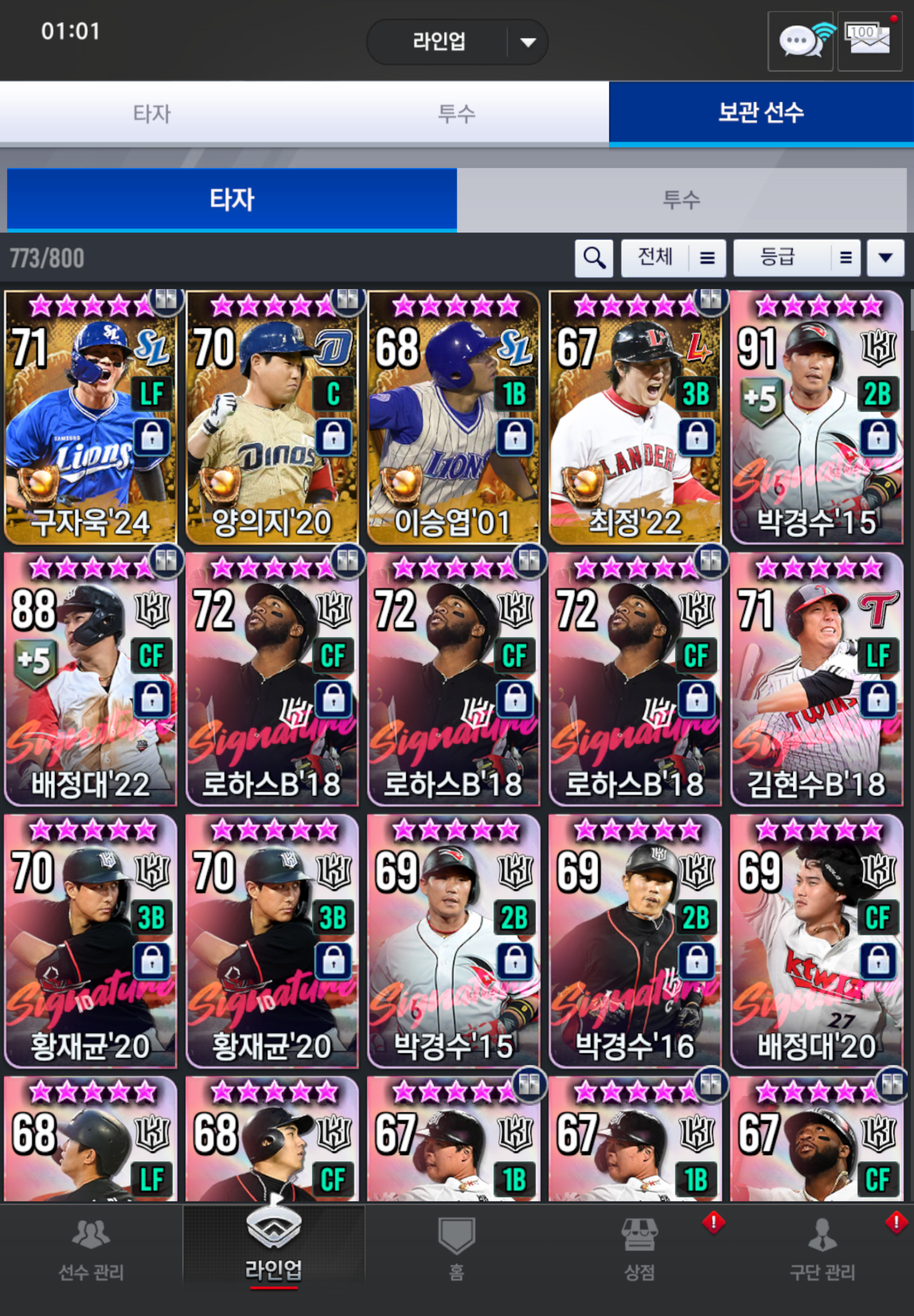This screenshot has height=1316, width=914.
Task: Open the mailbox envelope icon
Action: (x=869, y=41)
